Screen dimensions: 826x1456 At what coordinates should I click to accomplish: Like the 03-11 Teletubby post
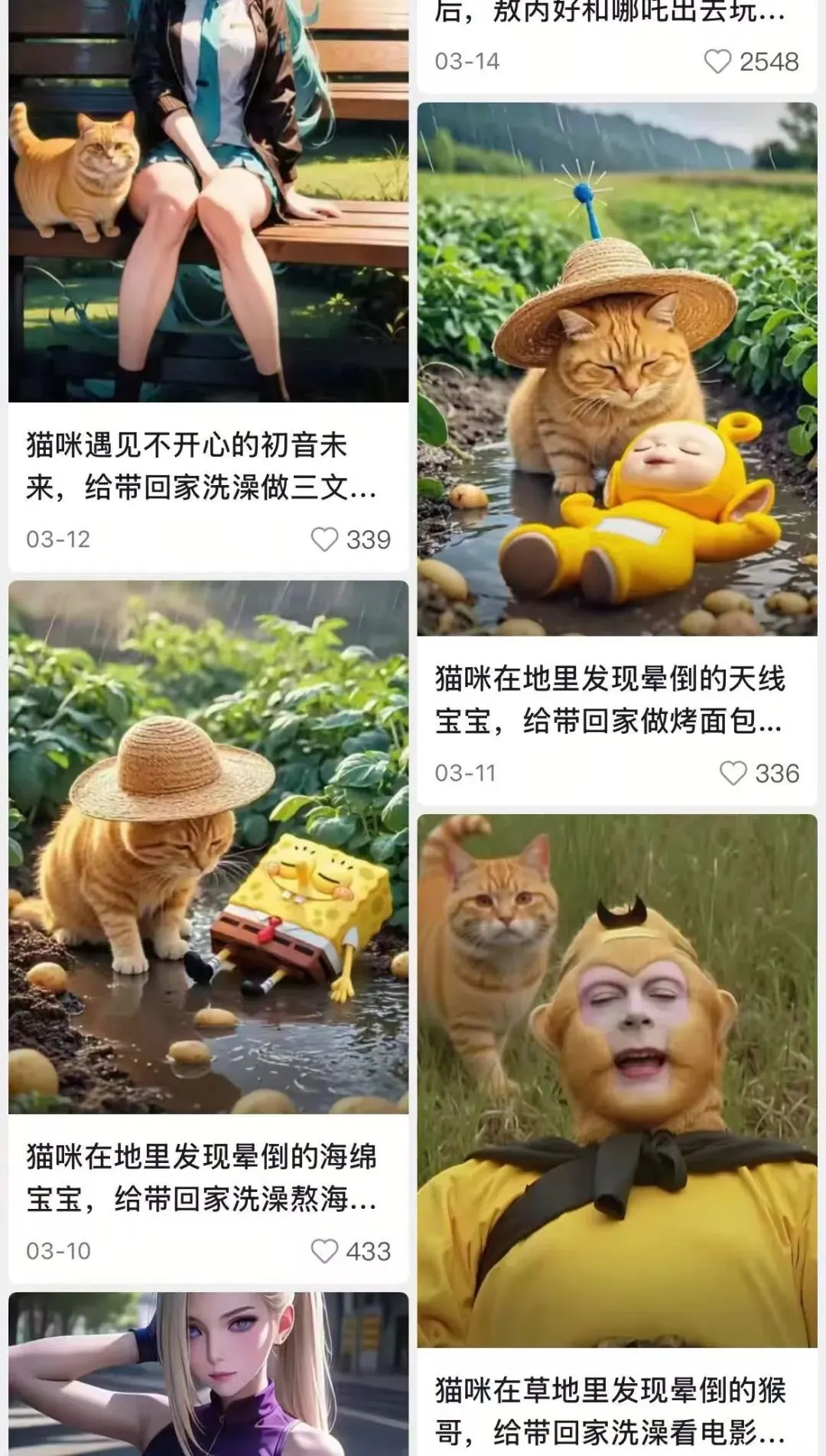tap(733, 774)
